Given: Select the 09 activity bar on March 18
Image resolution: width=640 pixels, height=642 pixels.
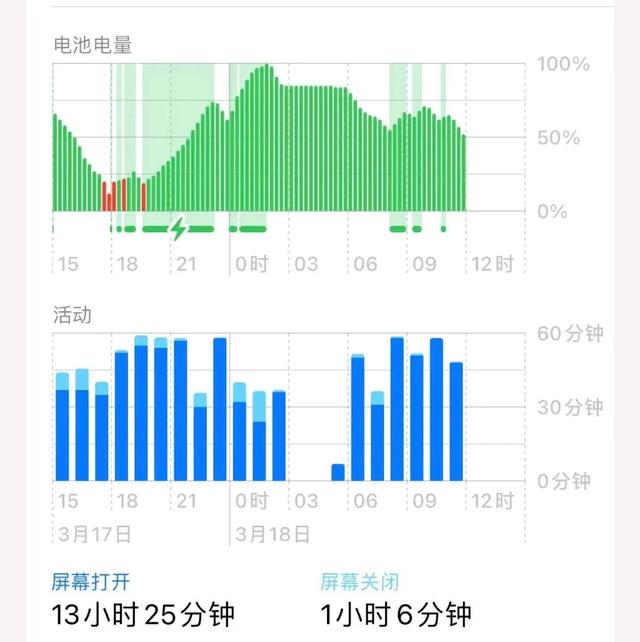Looking at the screenshot, I should click(417, 418).
